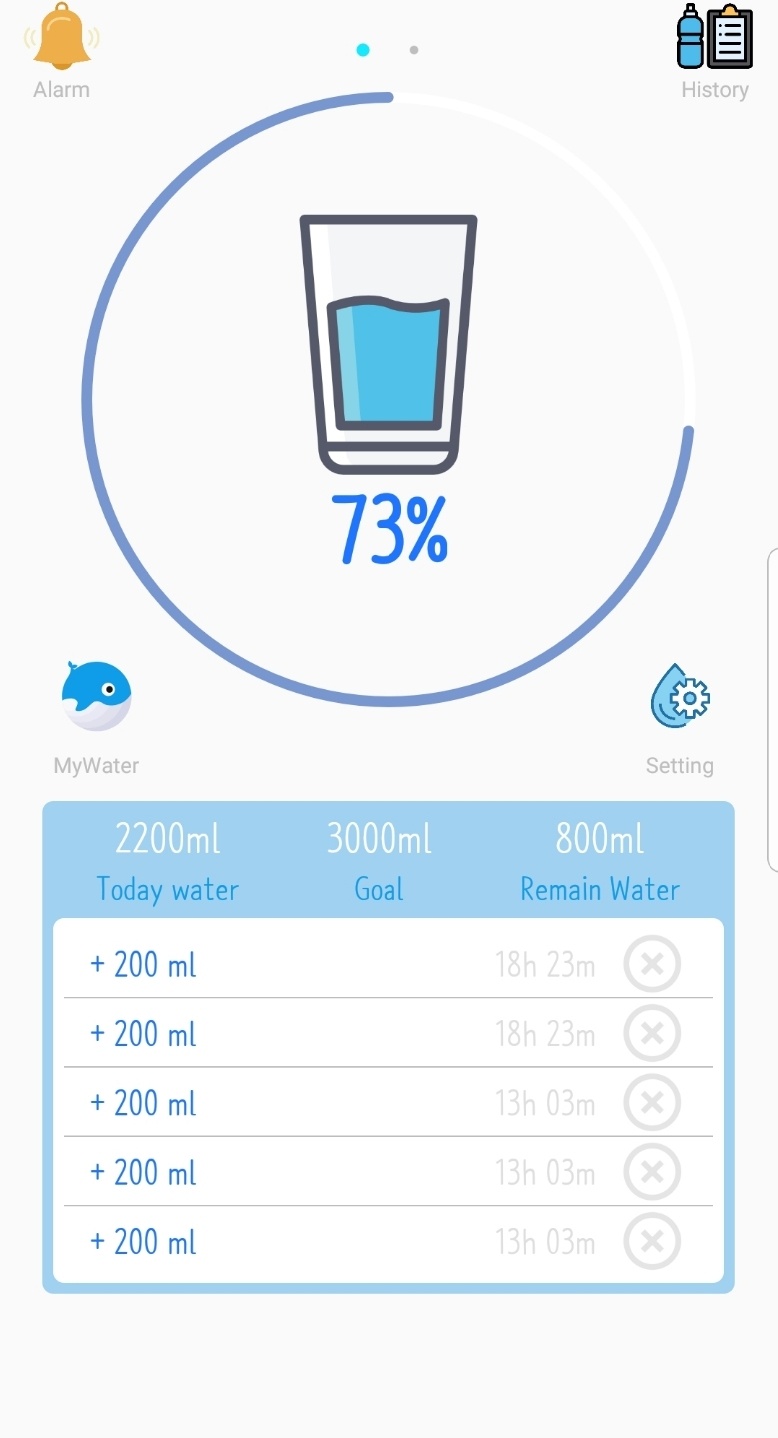Viewport: 778px width, 1438px height.
Task: Tap the second page indicator dot
Action: 413,49
